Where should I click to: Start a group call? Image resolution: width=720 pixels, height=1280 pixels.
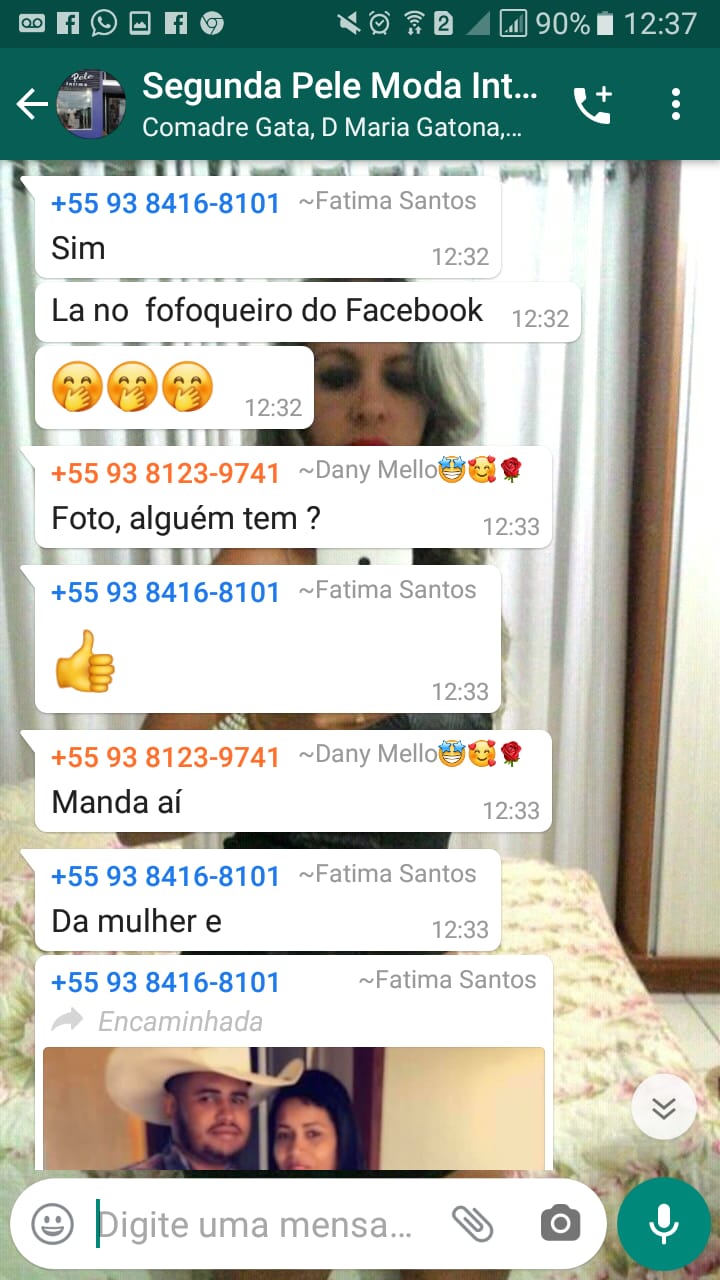pyautogui.click(x=592, y=104)
